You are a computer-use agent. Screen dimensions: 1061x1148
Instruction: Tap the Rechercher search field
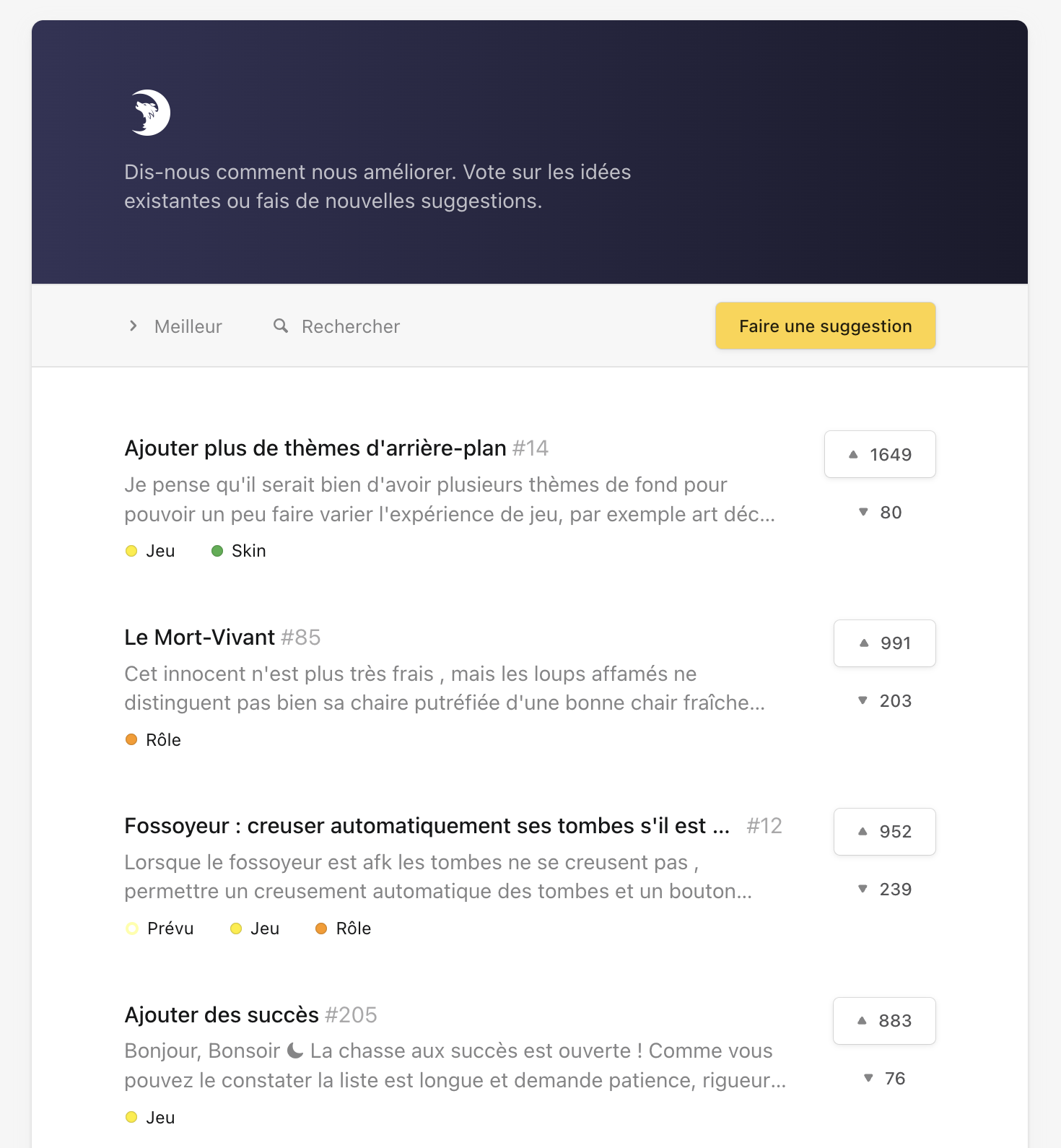(350, 326)
